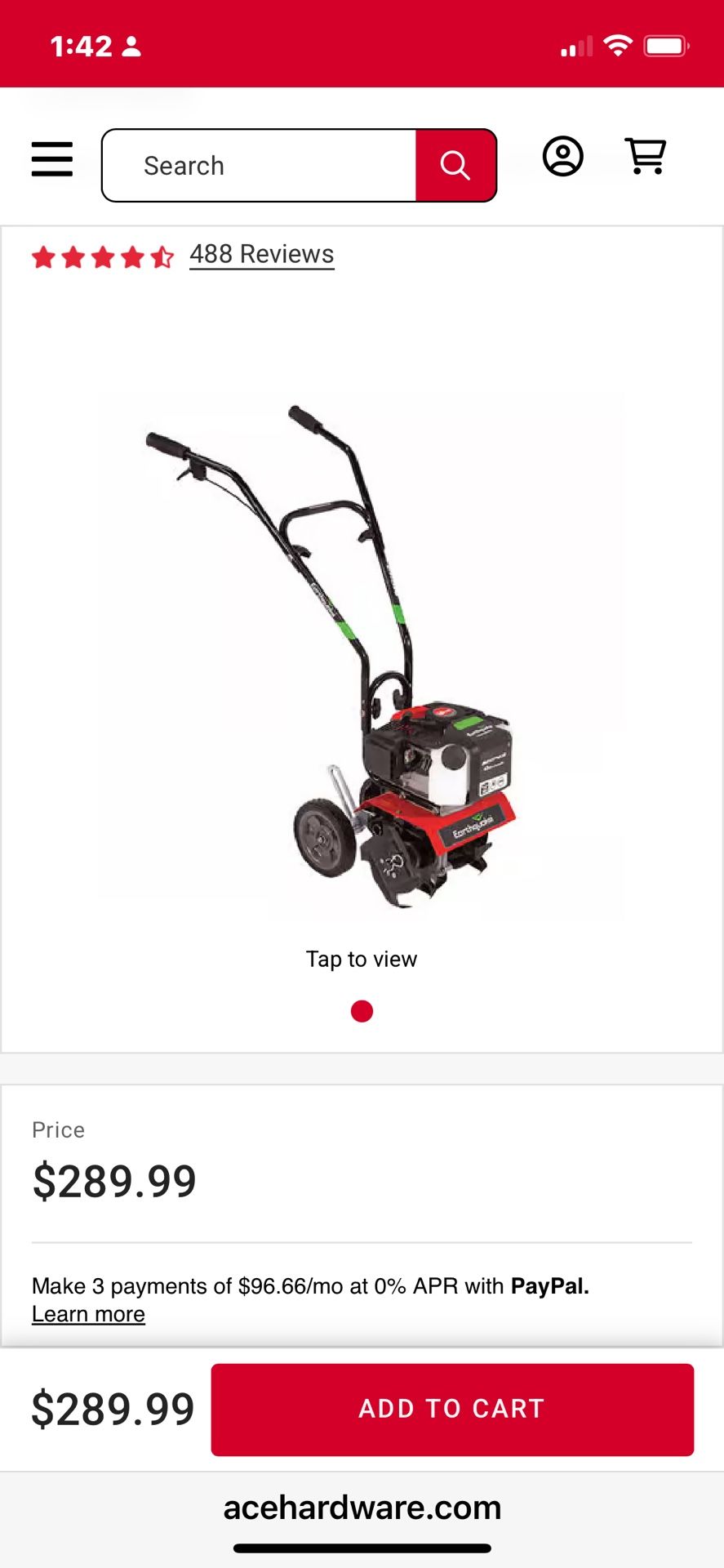Screen dimensions: 724x1568
Task: Open the 488 Reviews link
Action: (261, 254)
